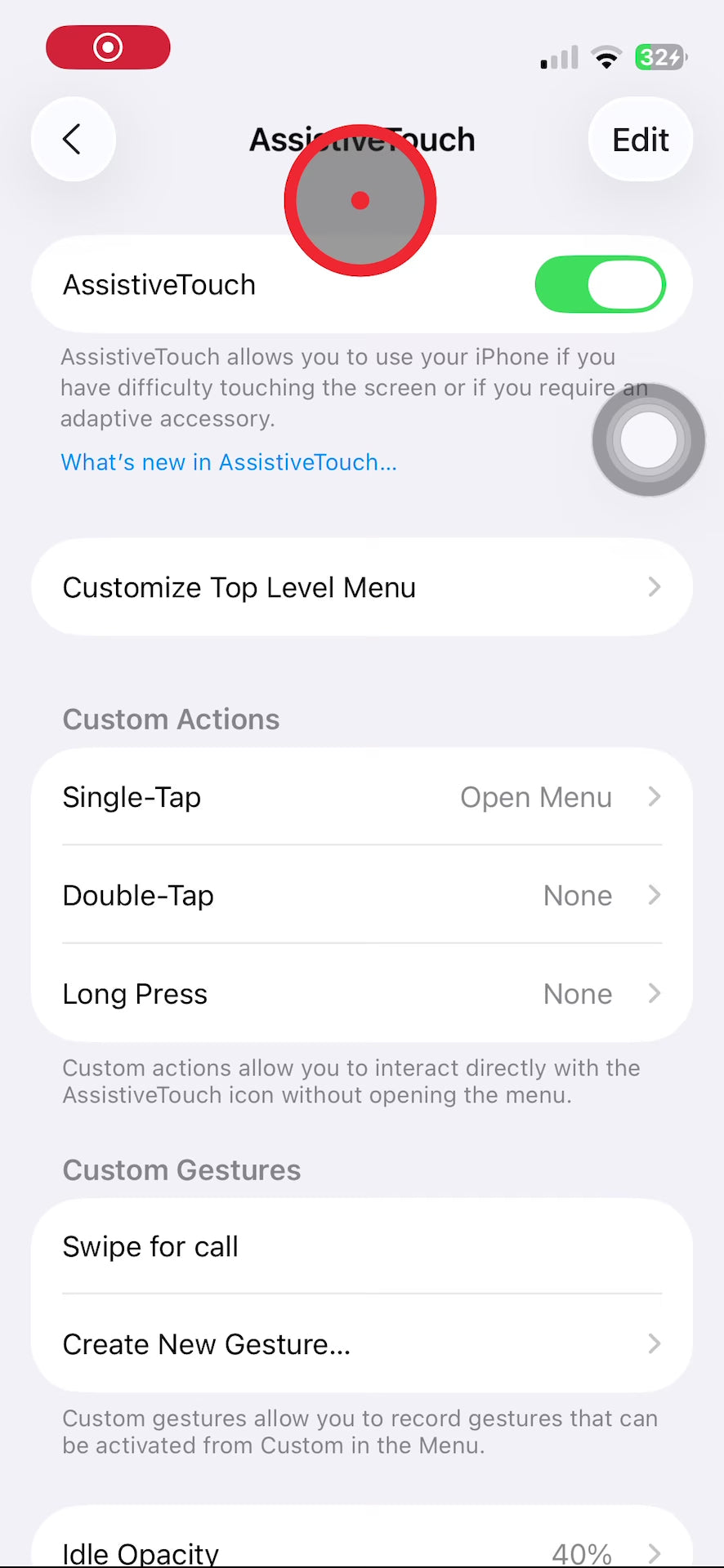Open What's new in AssistiveTouch link
This screenshot has height=1568, width=724.
click(229, 462)
